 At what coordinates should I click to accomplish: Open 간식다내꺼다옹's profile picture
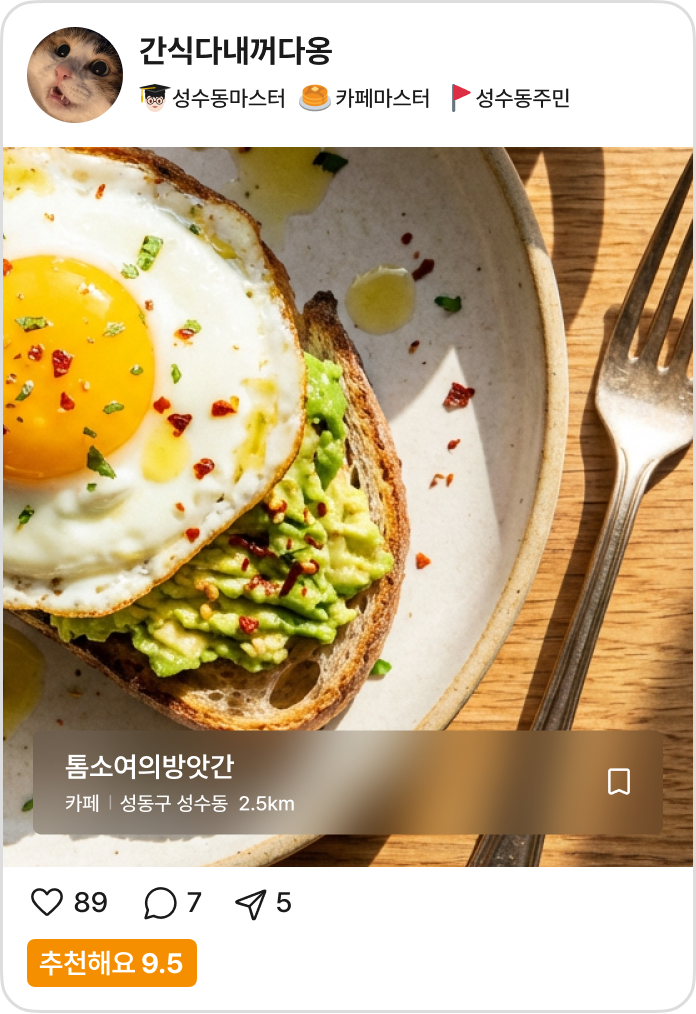pos(75,75)
